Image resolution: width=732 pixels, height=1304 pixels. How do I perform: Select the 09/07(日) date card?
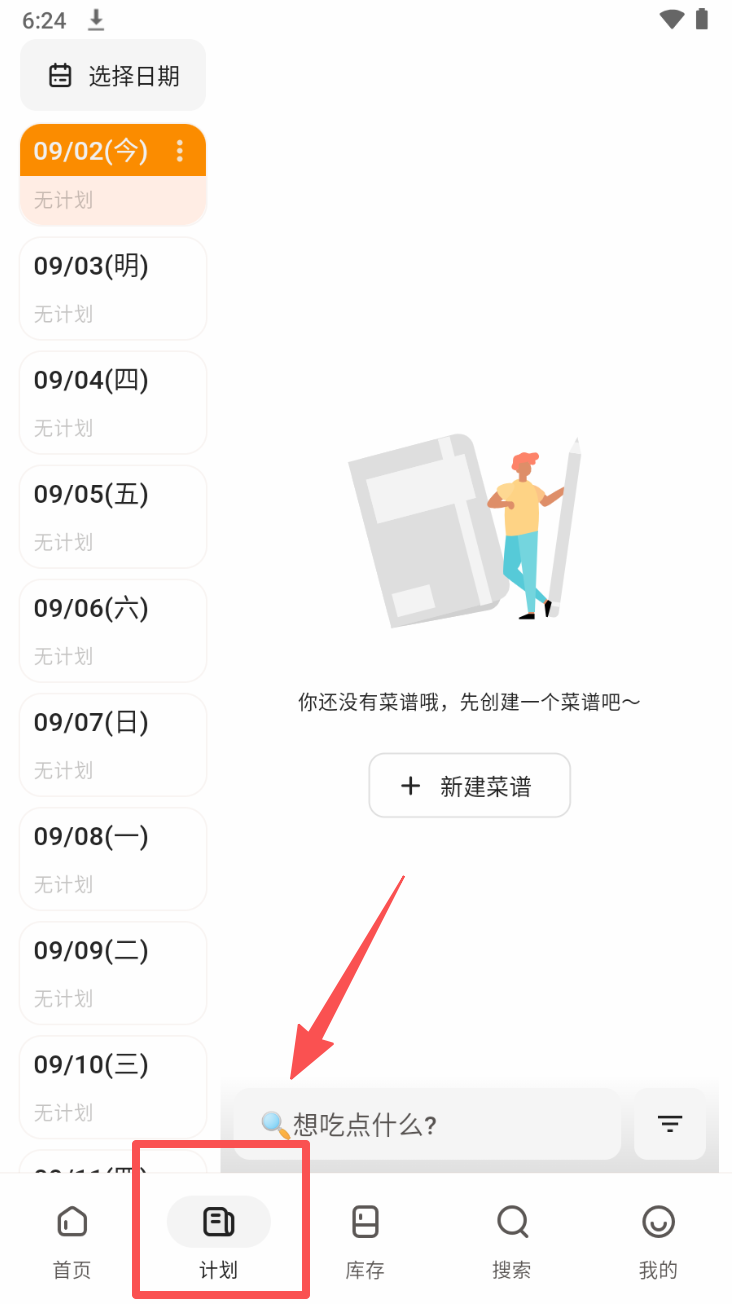tap(113, 744)
